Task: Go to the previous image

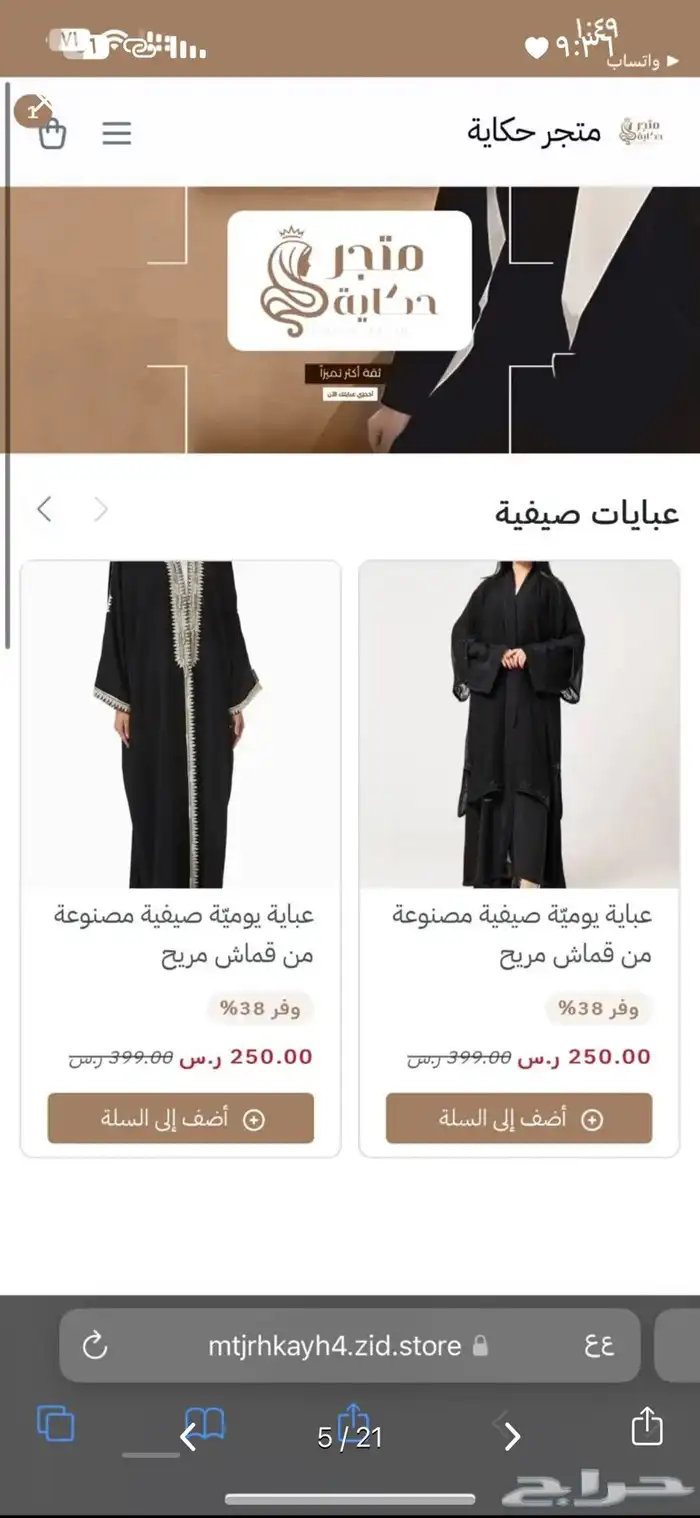Action: click(x=188, y=1437)
